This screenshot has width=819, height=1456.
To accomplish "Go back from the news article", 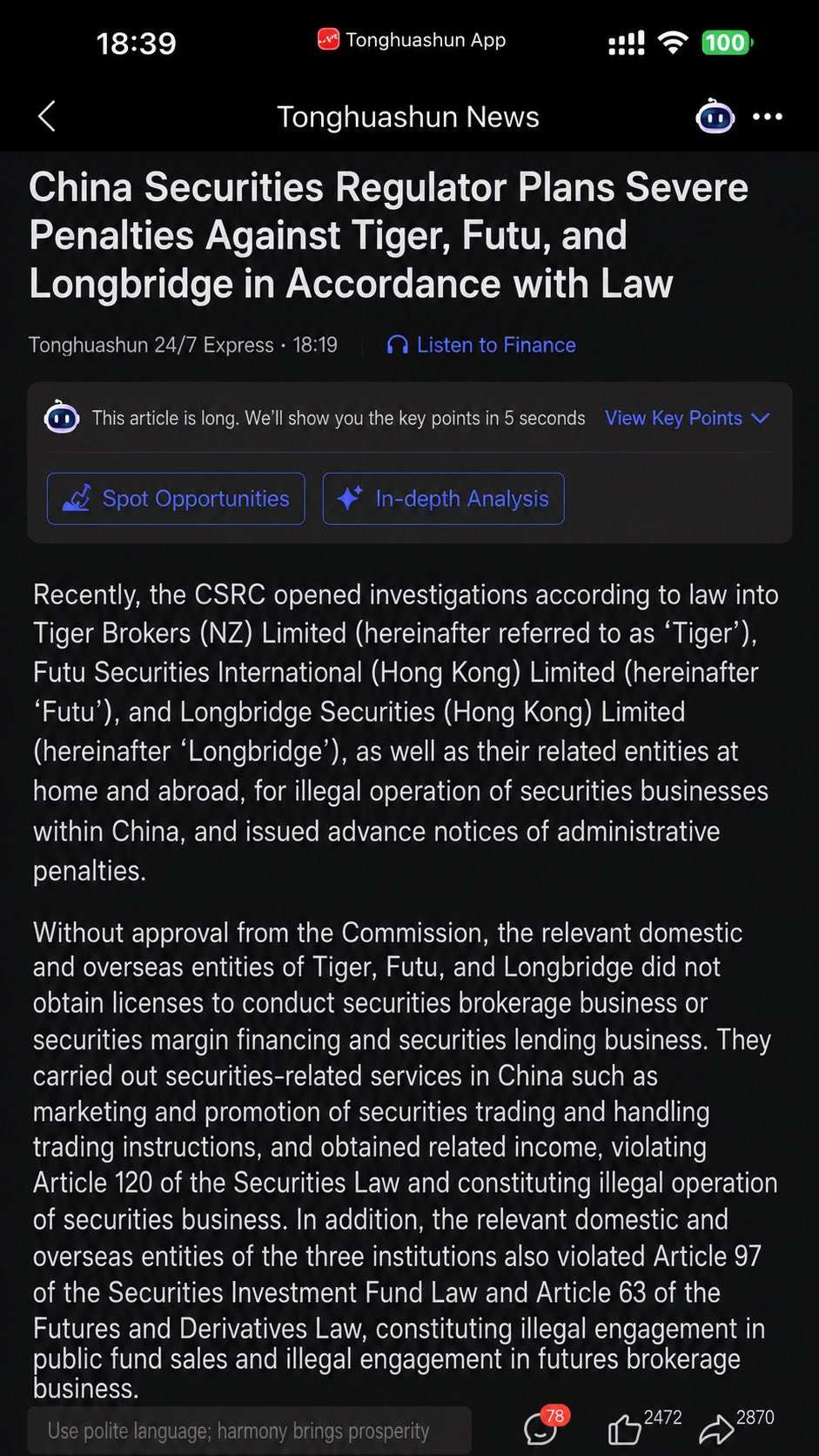I will (47, 116).
